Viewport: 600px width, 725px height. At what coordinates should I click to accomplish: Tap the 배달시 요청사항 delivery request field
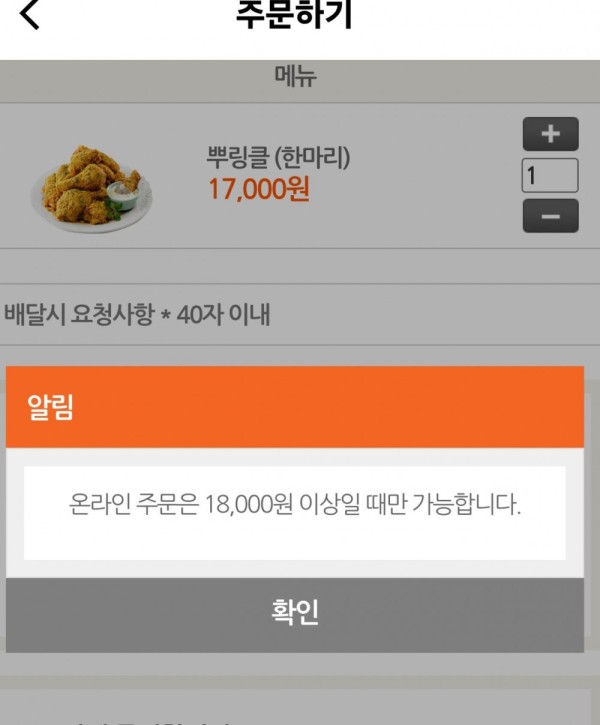[x=300, y=315]
